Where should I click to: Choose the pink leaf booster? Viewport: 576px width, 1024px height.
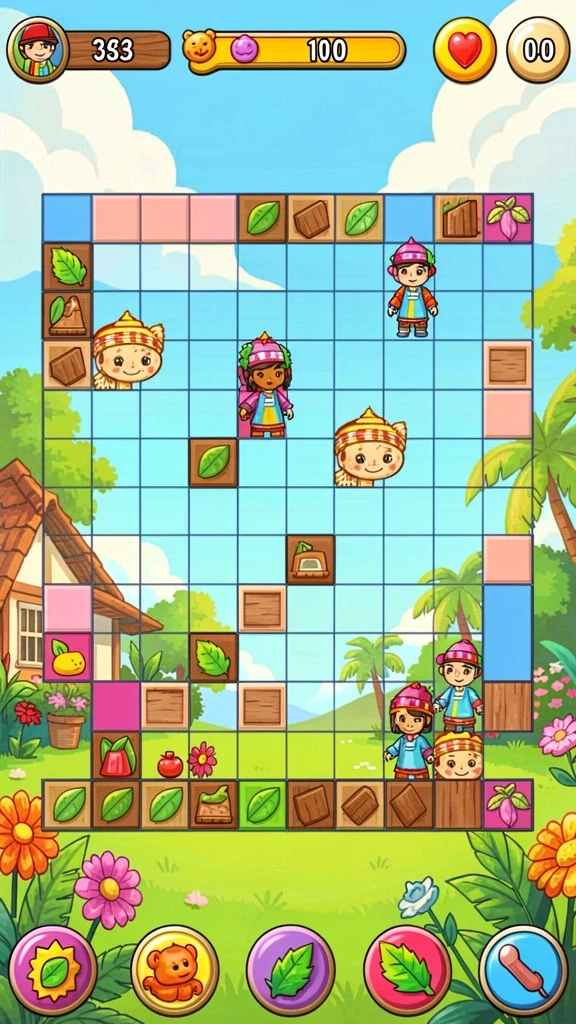click(x=407, y=970)
